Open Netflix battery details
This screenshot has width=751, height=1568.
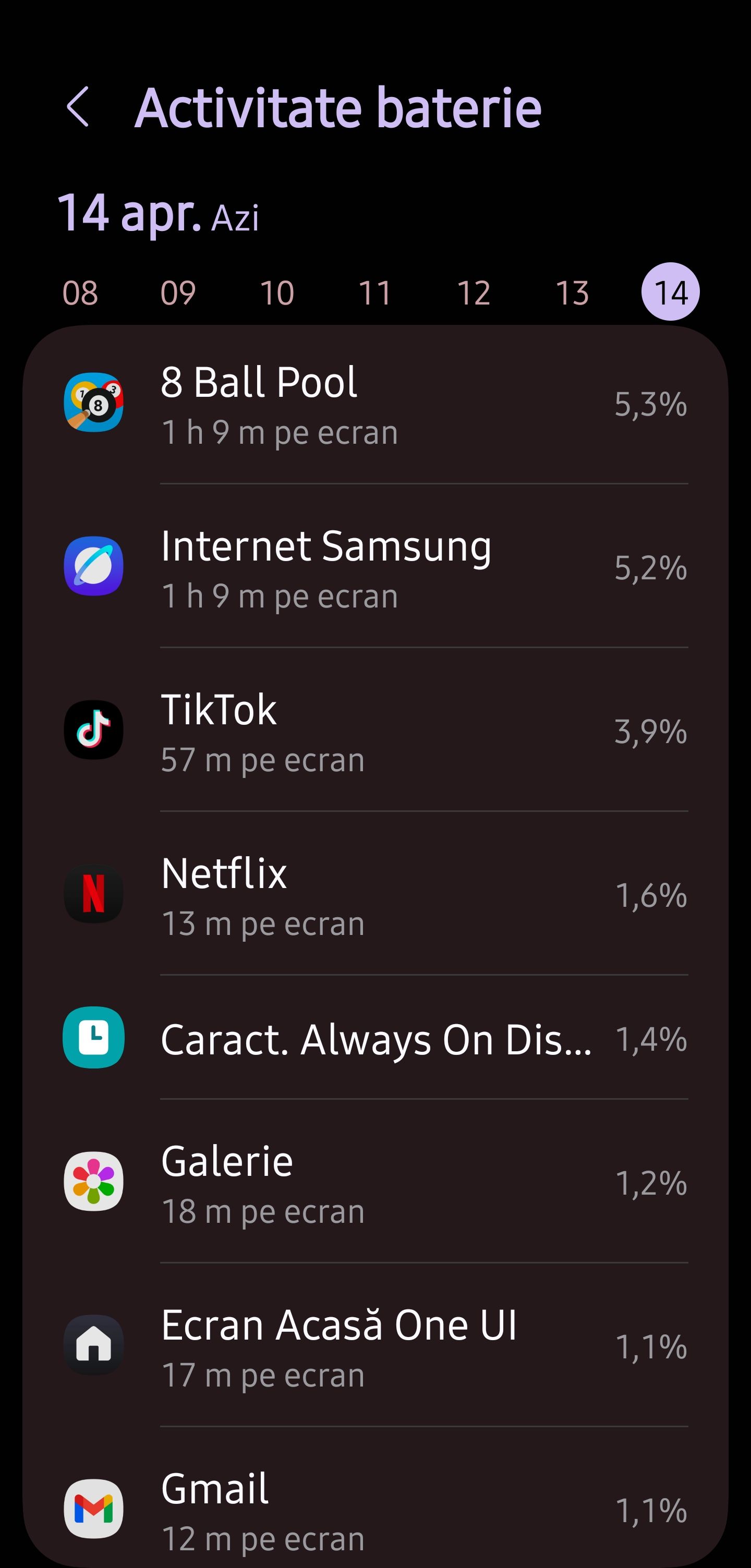[x=375, y=894]
